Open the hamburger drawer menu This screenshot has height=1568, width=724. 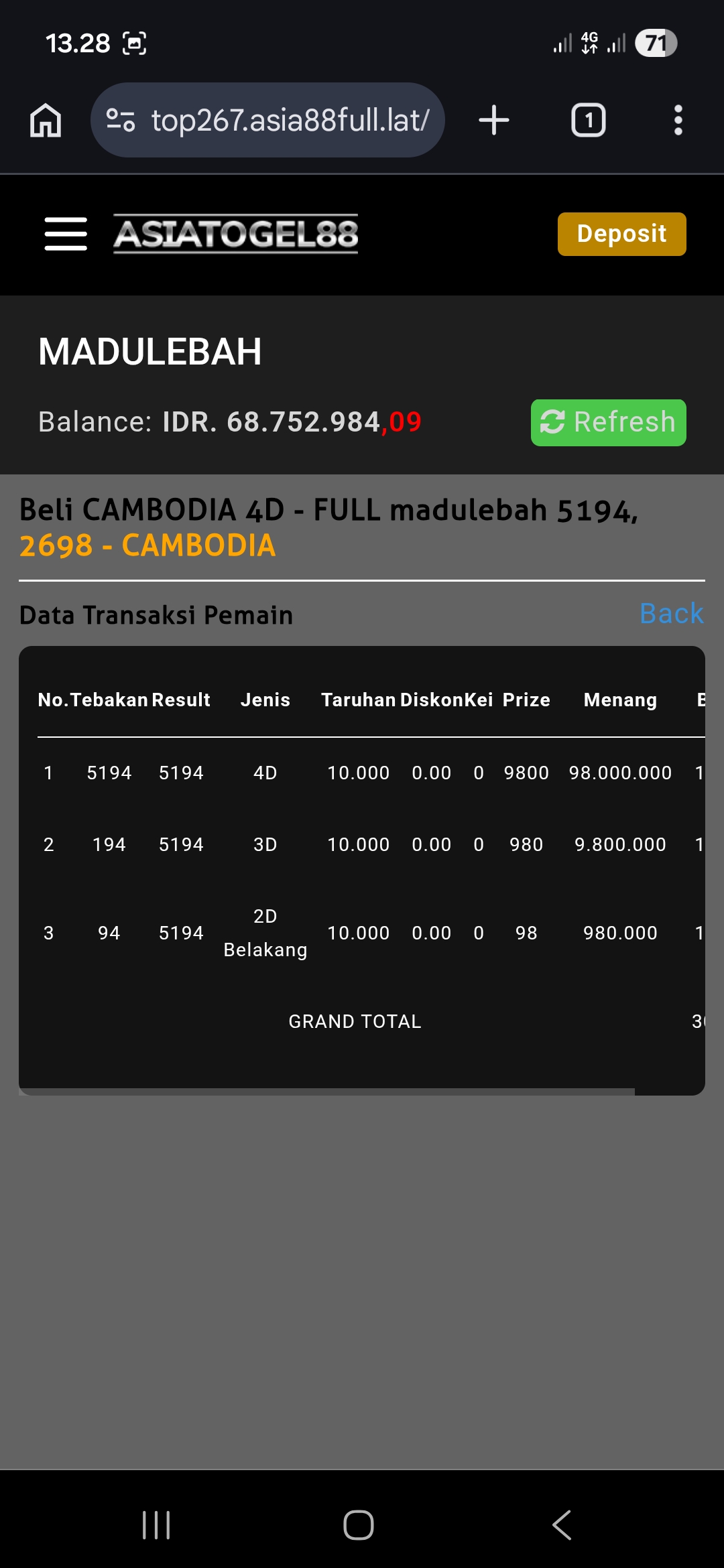click(66, 234)
